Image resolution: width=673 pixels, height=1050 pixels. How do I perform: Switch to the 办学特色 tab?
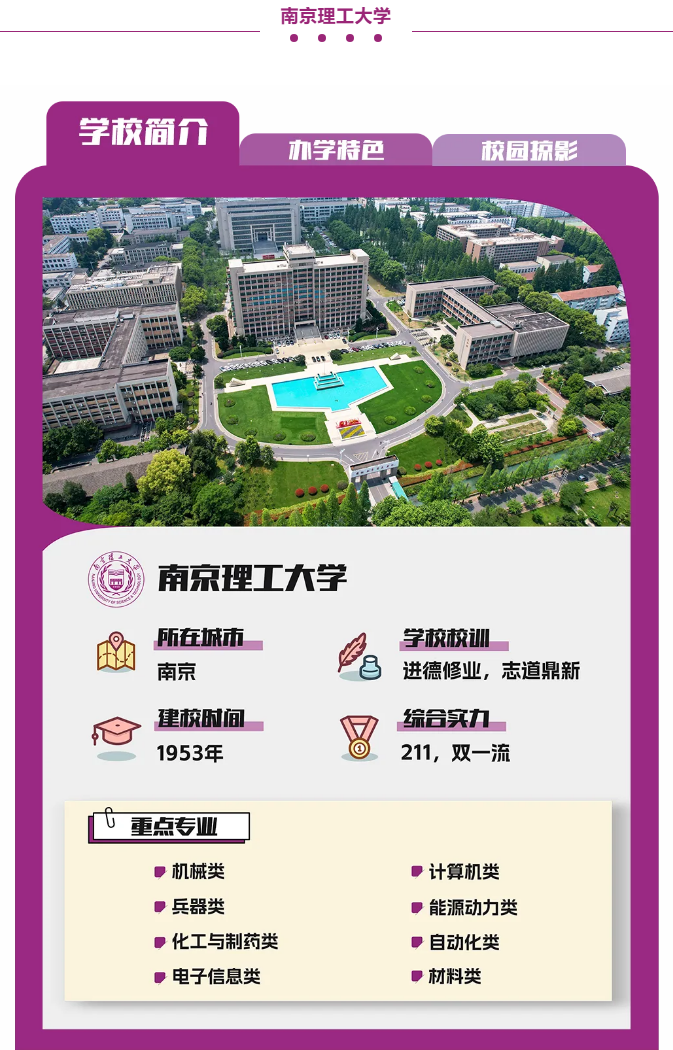(335, 151)
